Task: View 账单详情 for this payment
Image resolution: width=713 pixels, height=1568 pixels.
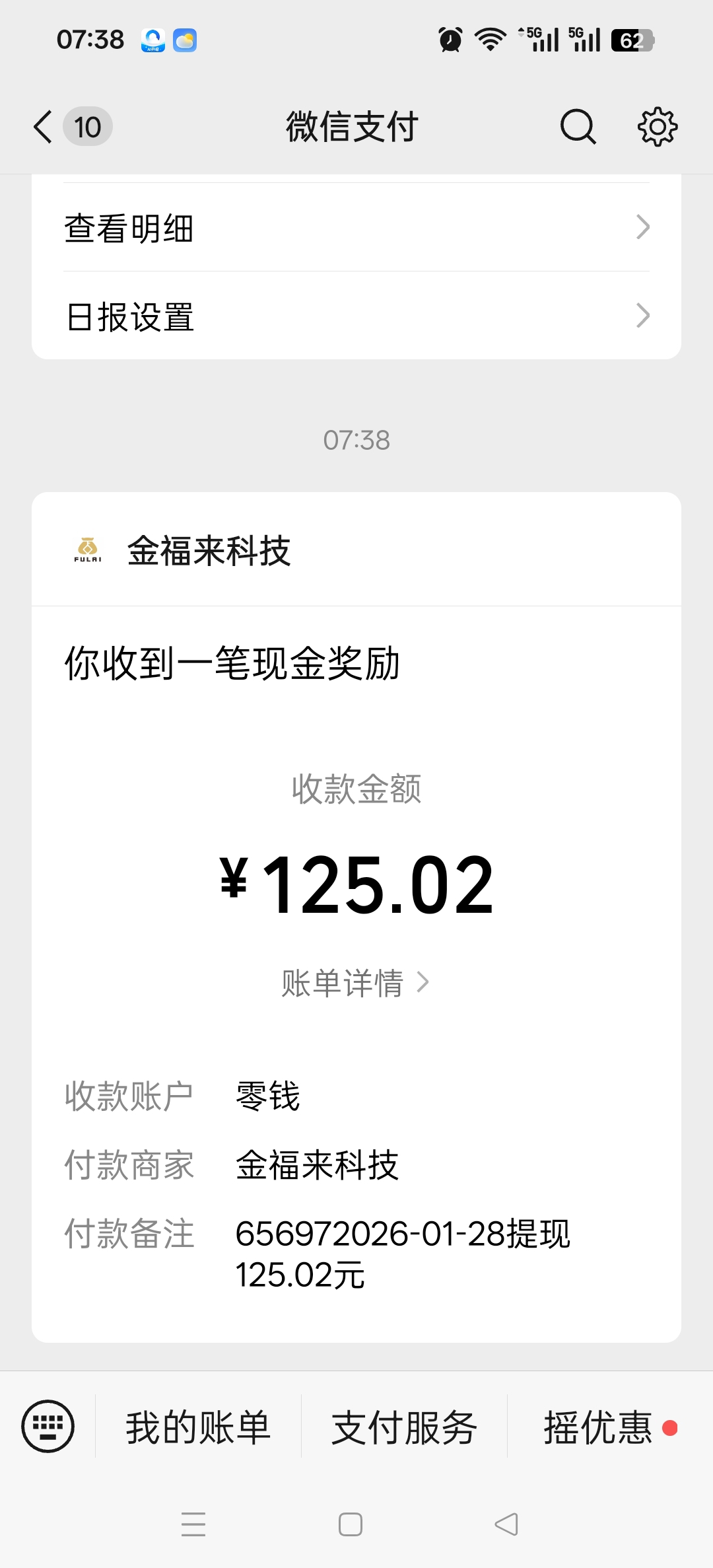Action: tap(355, 983)
